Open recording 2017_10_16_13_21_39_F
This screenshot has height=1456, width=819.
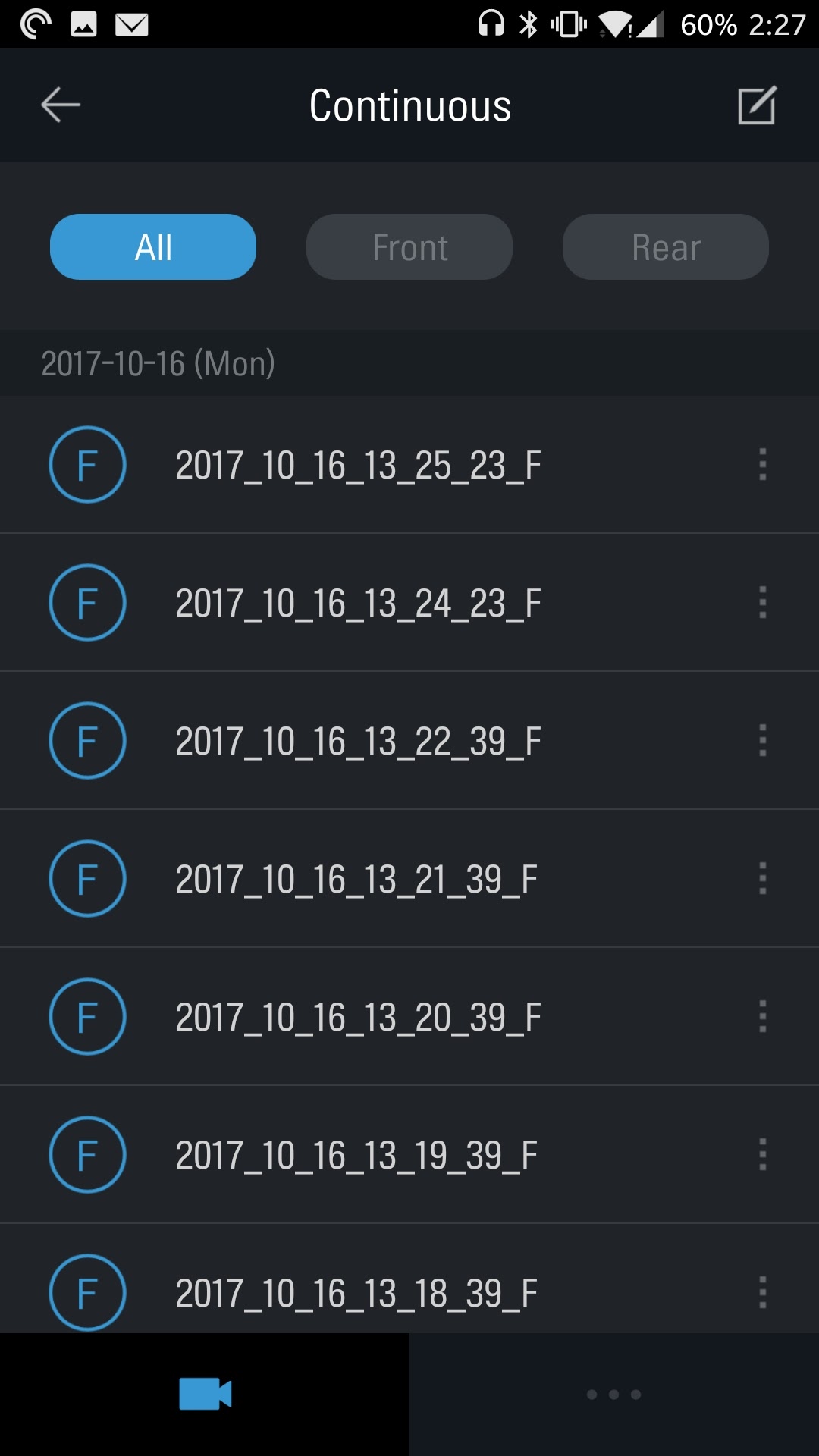409,878
